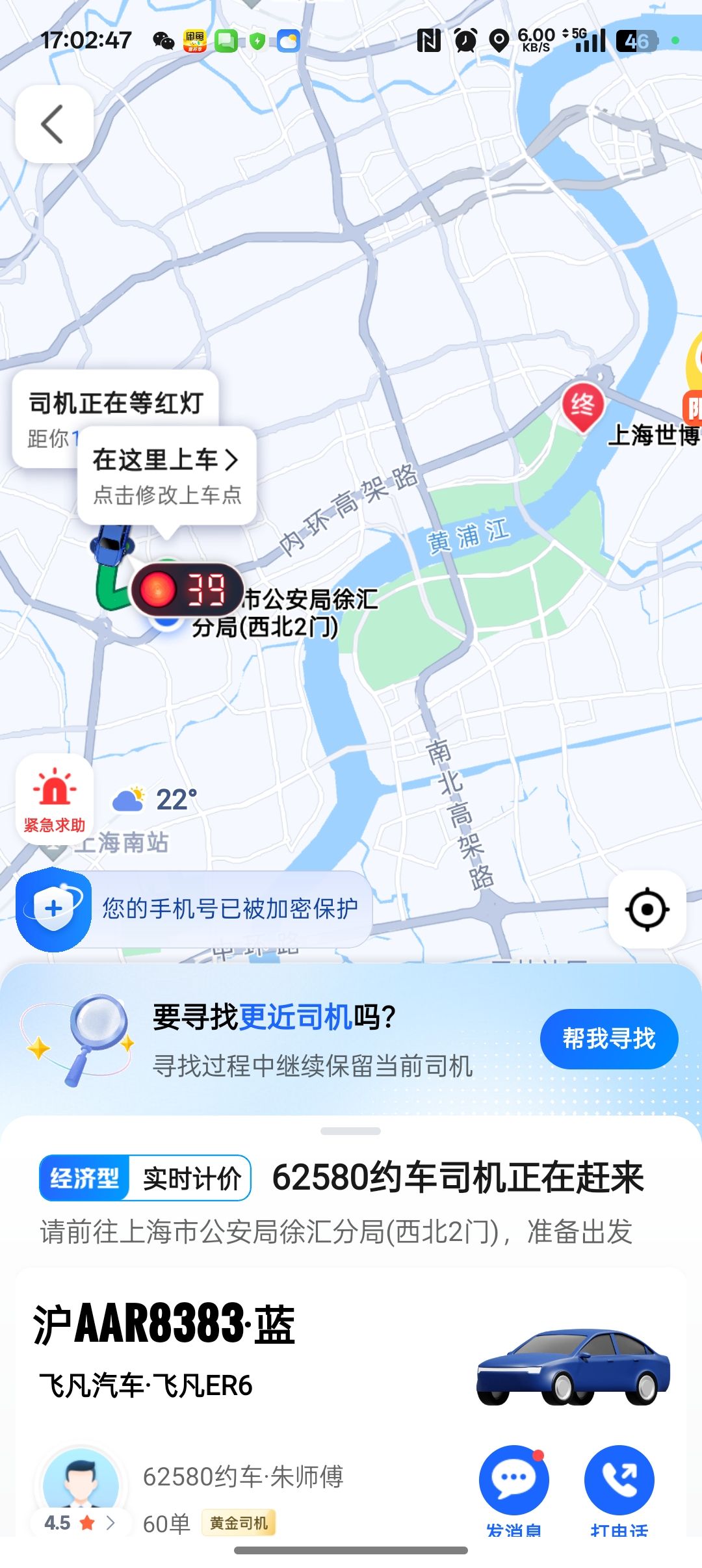Open 紧急求助 emergency help
The height and width of the screenshot is (1568, 702).
click(55, 799)
